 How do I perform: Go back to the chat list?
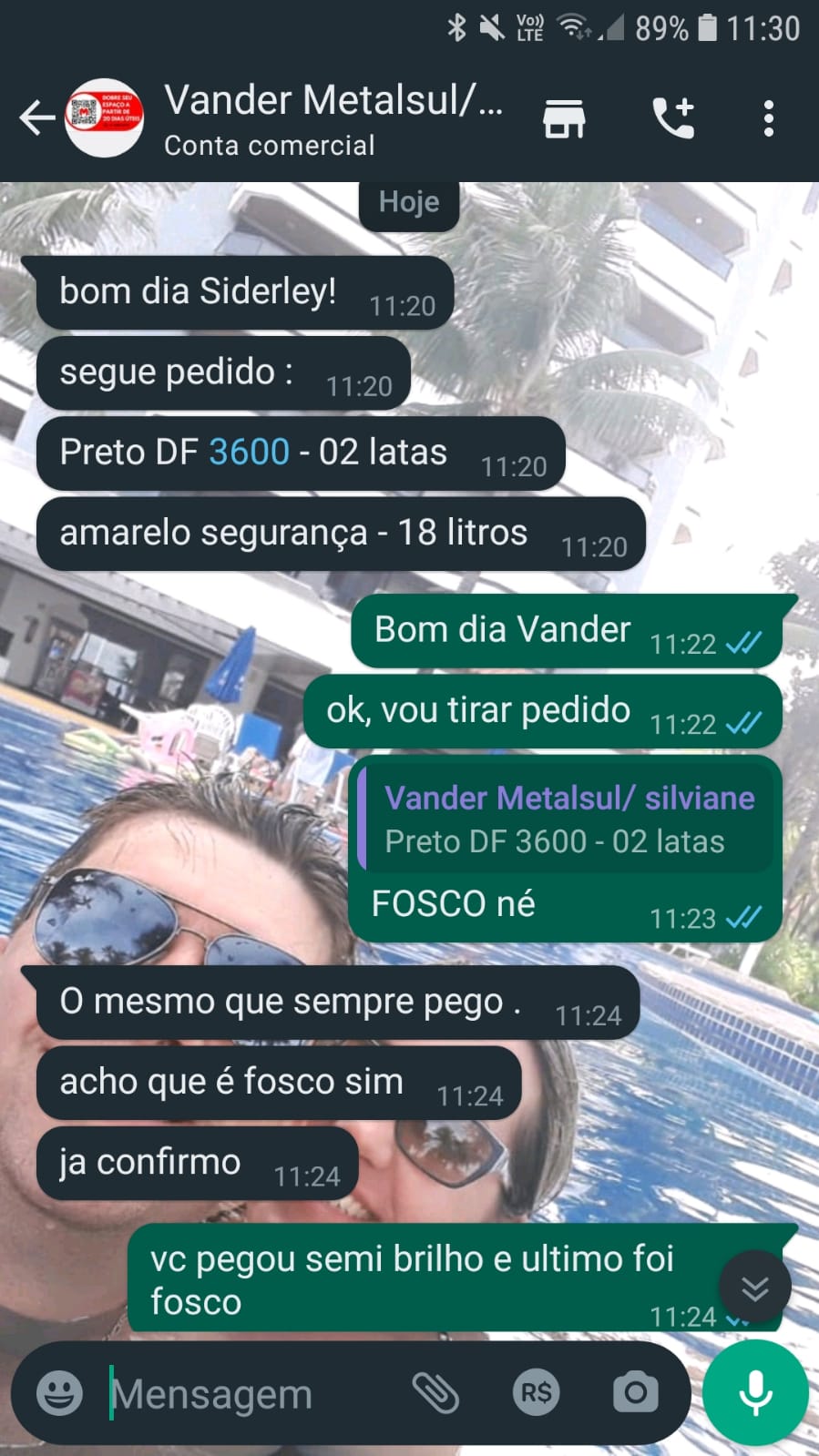tap(36, 118)
